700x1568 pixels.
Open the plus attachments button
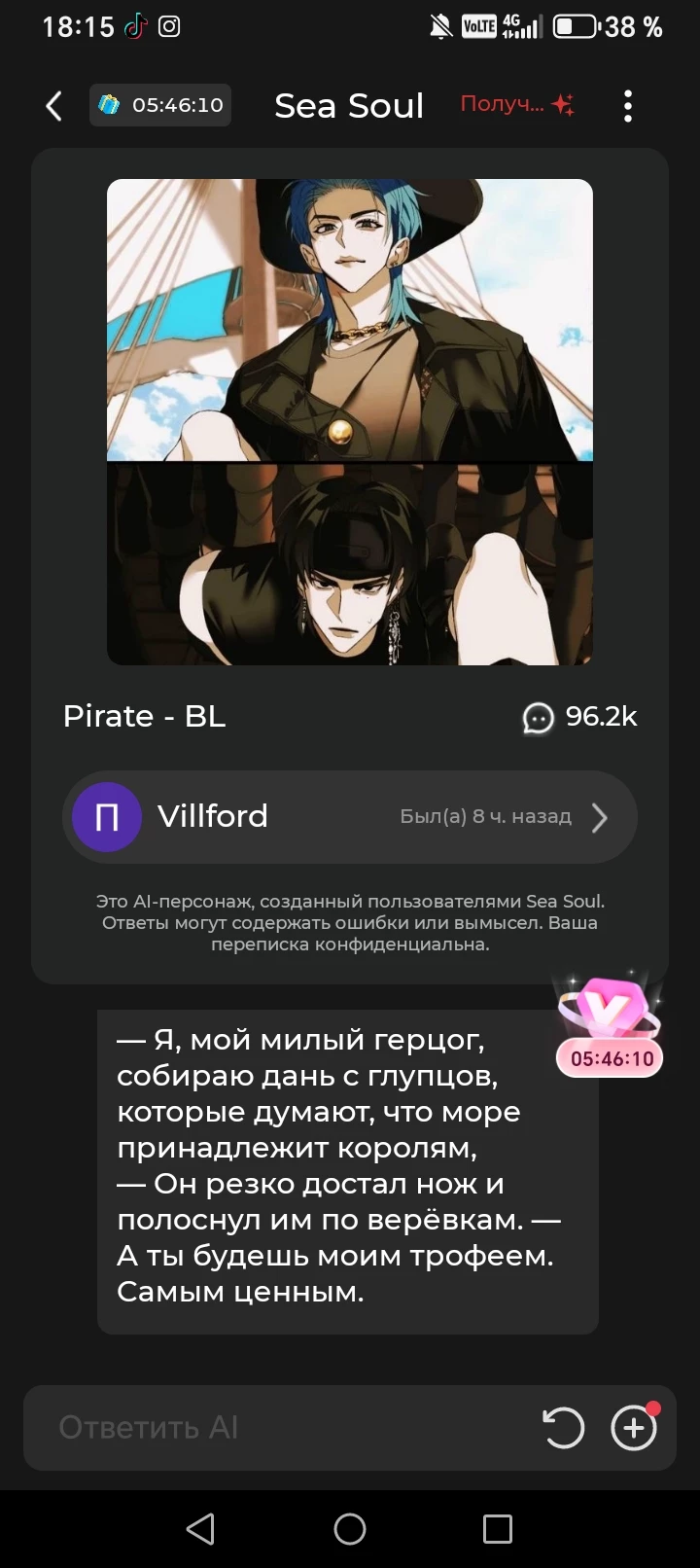634,1428
